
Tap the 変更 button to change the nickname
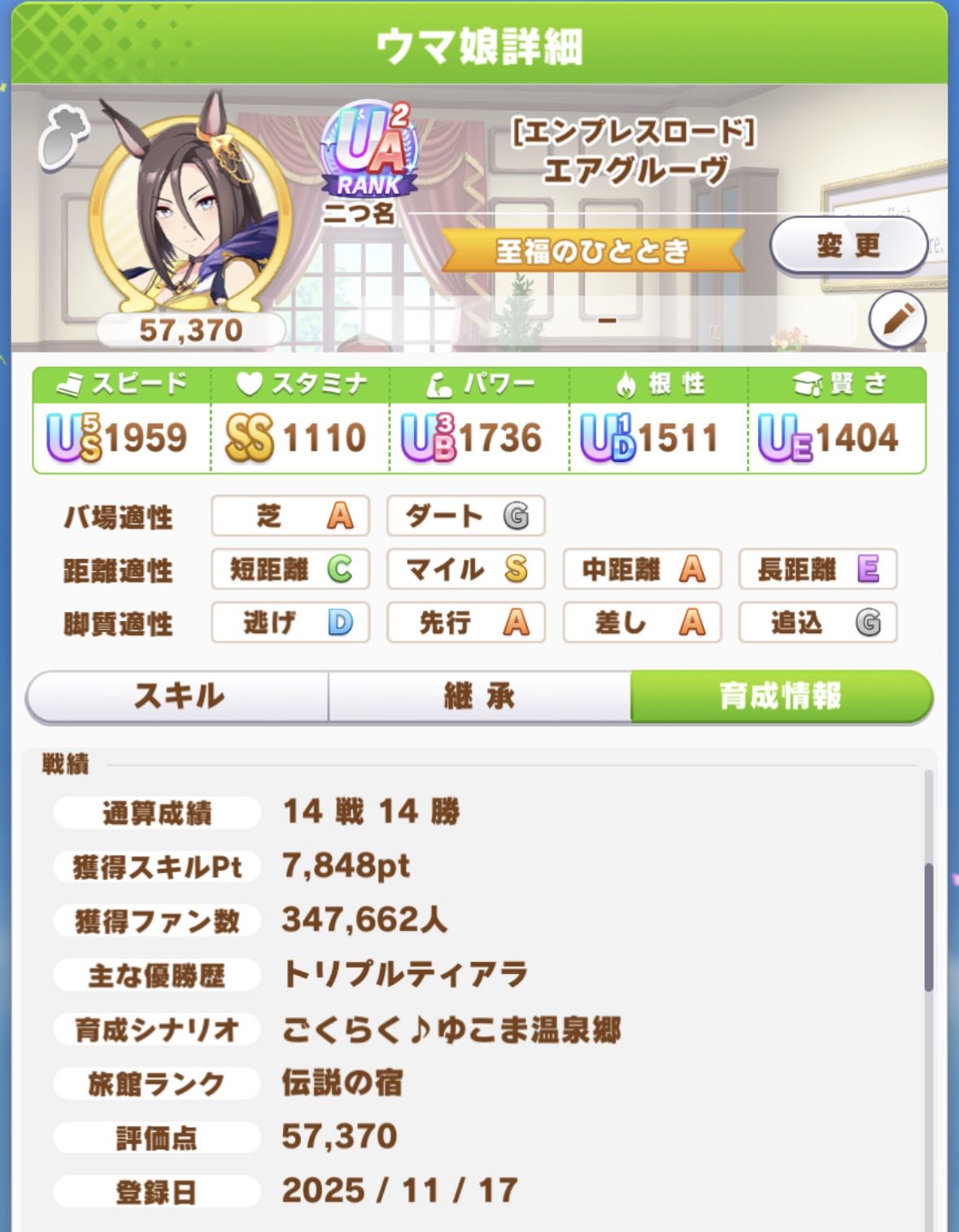(848, 245)
